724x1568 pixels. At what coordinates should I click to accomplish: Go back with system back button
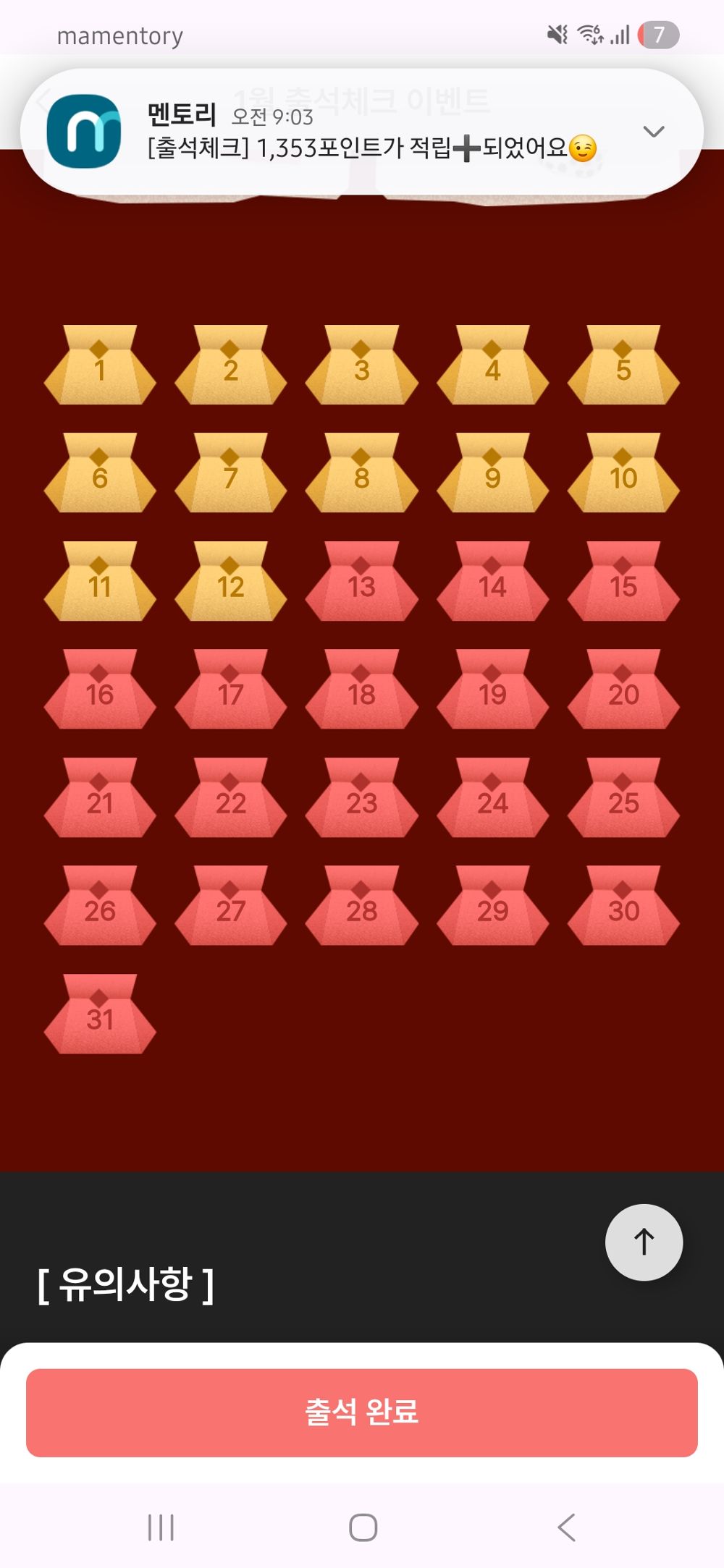click(566, 1527)
